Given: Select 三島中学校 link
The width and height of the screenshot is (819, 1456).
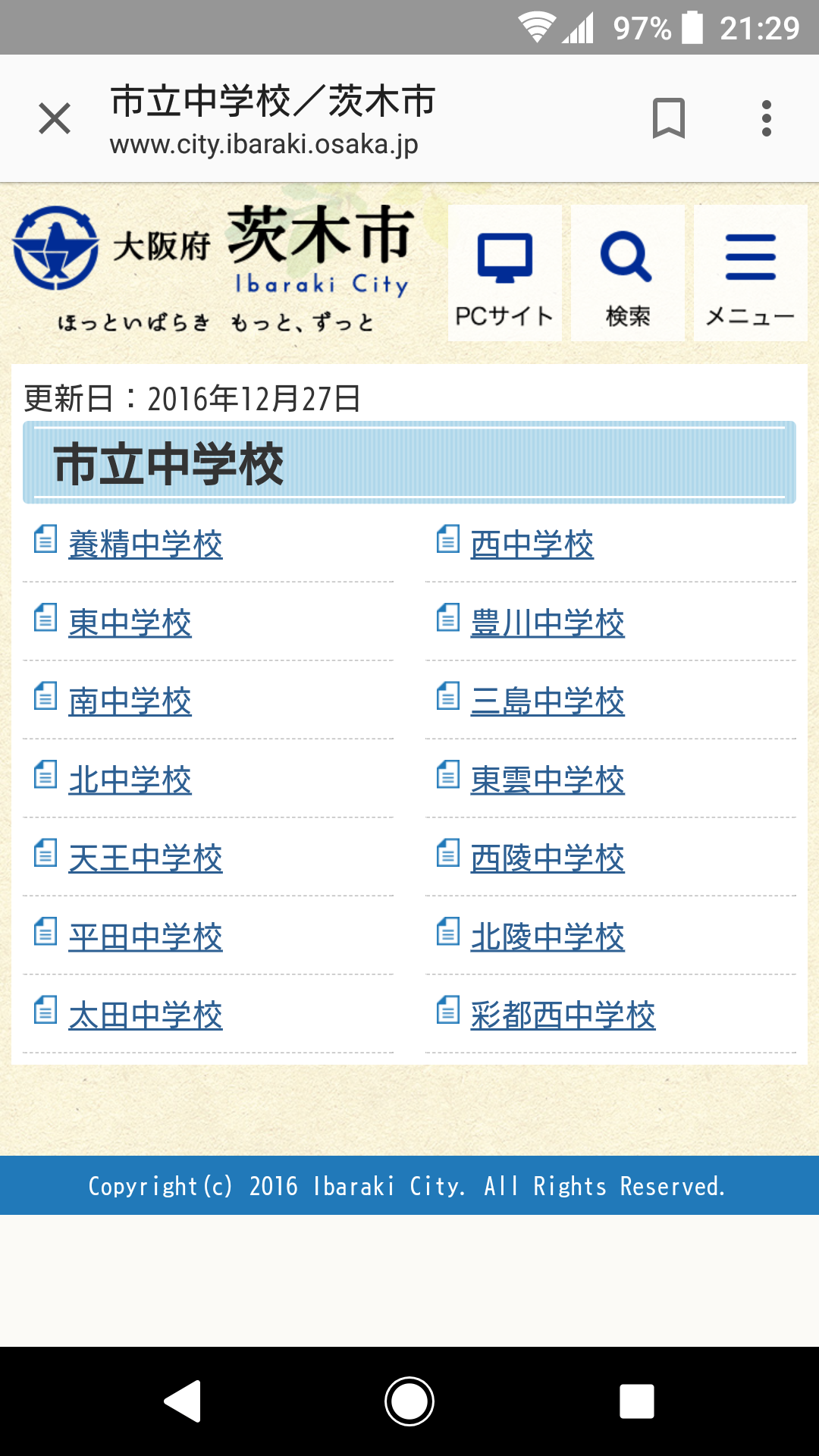Looking at the screenshot, I should click(547, 701).
